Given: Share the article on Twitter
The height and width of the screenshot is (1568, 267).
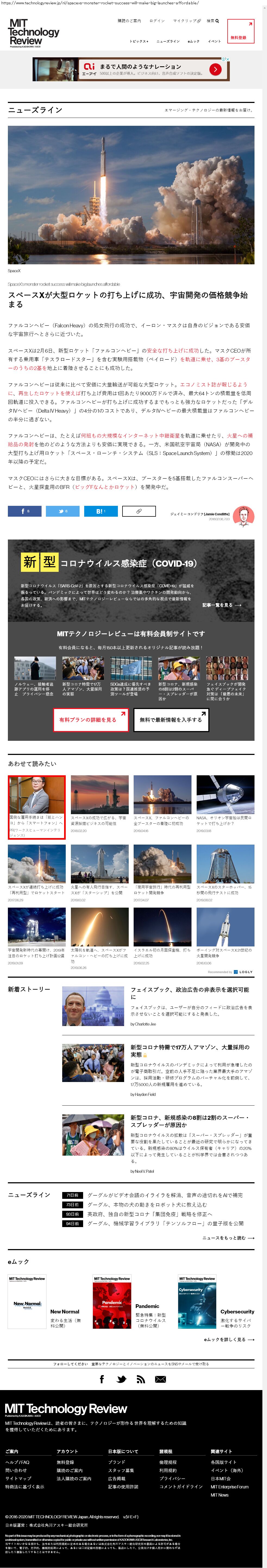Looking at the screenshot, I should pyautogui.click(x=63, y=511).
